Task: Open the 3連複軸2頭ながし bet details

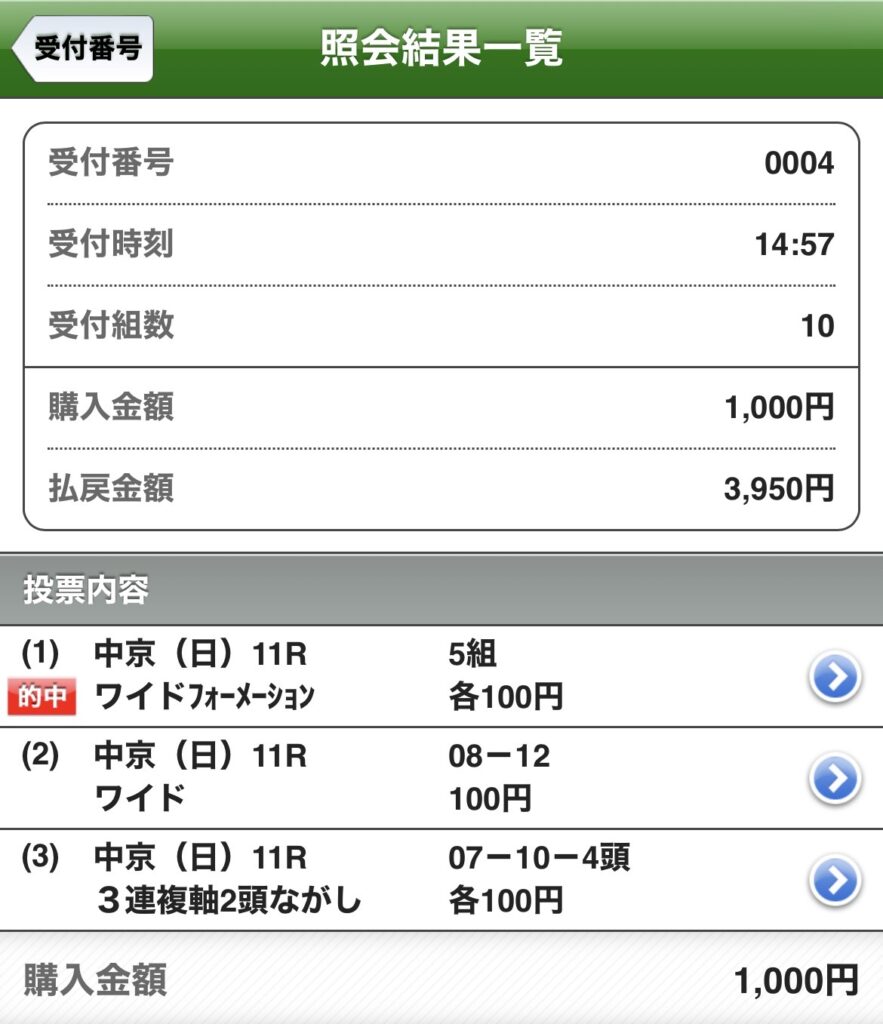Action: pos(834,880)
